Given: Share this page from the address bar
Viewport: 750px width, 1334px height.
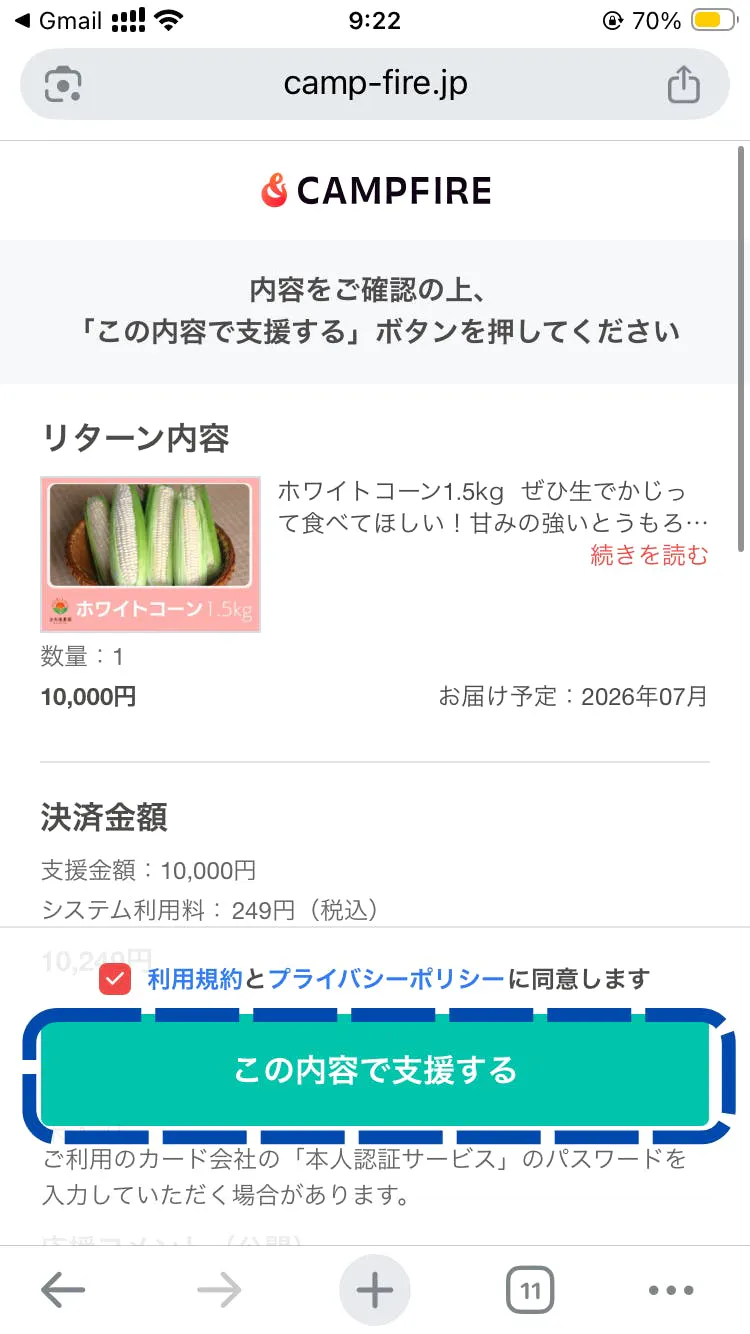Looking at the screenshot, I should (x=683, y=84).
